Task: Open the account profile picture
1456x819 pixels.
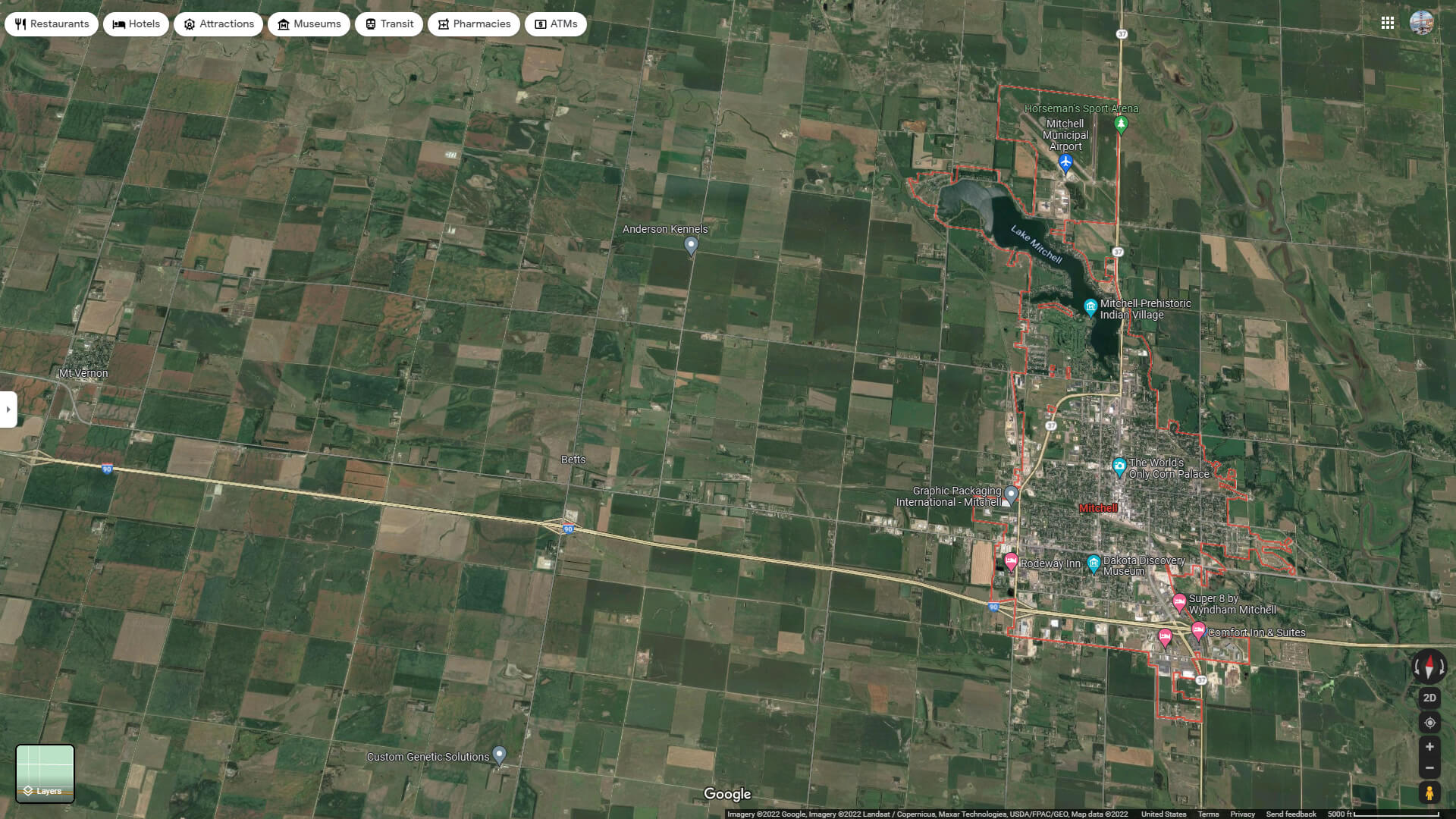Action: 1422,23
